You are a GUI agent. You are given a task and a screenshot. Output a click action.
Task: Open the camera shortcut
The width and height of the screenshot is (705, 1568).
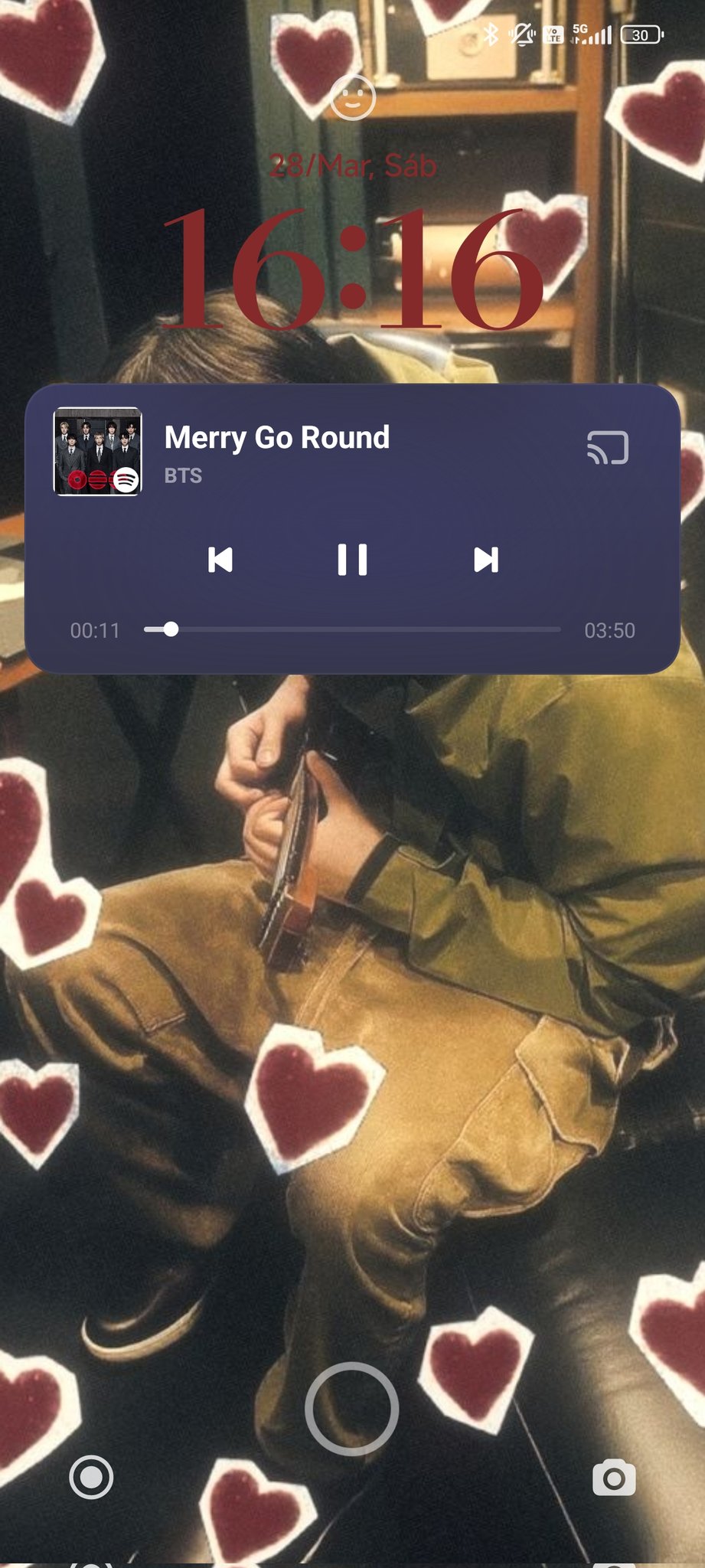(614, 1478)
